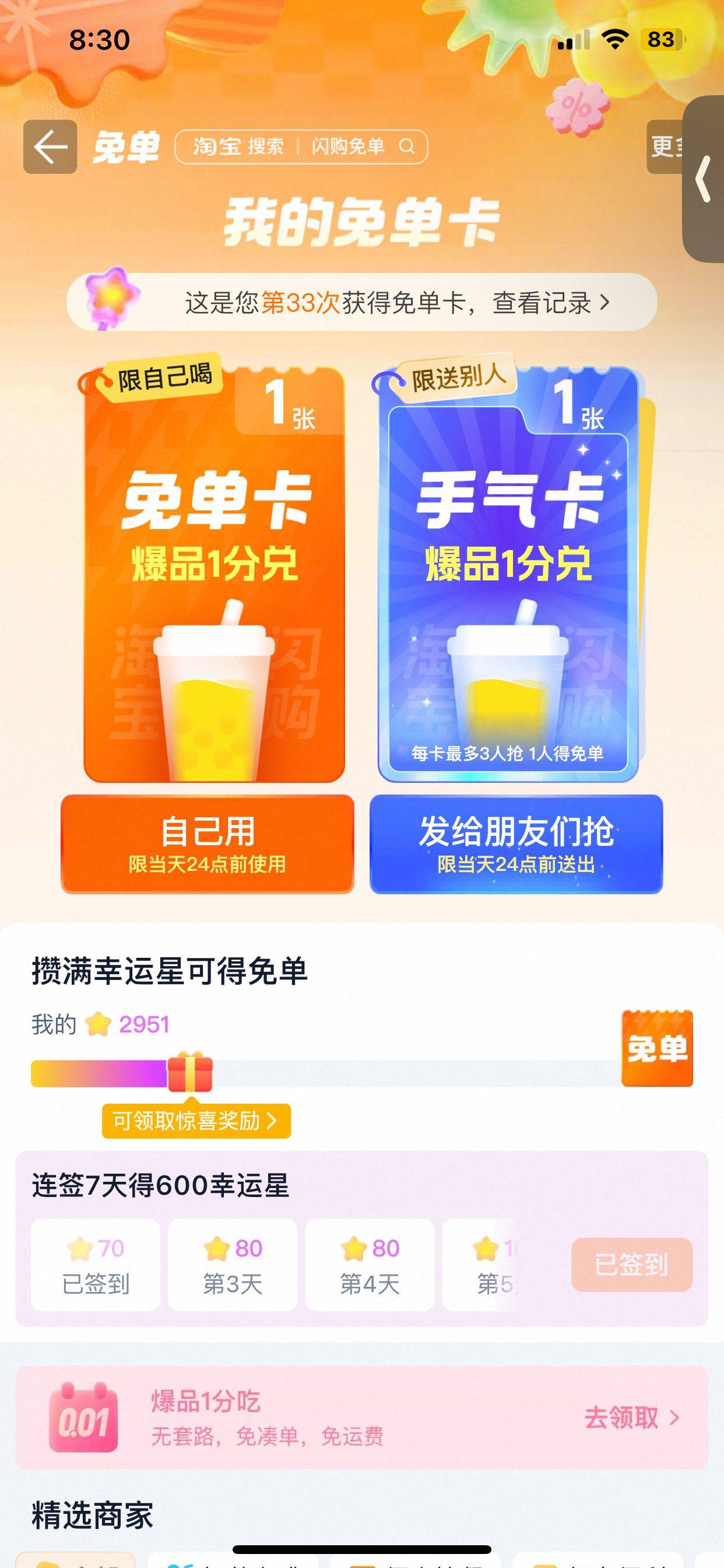
Task: Send the card via 发给朋友们抢
Action: (x=516, y=843)
